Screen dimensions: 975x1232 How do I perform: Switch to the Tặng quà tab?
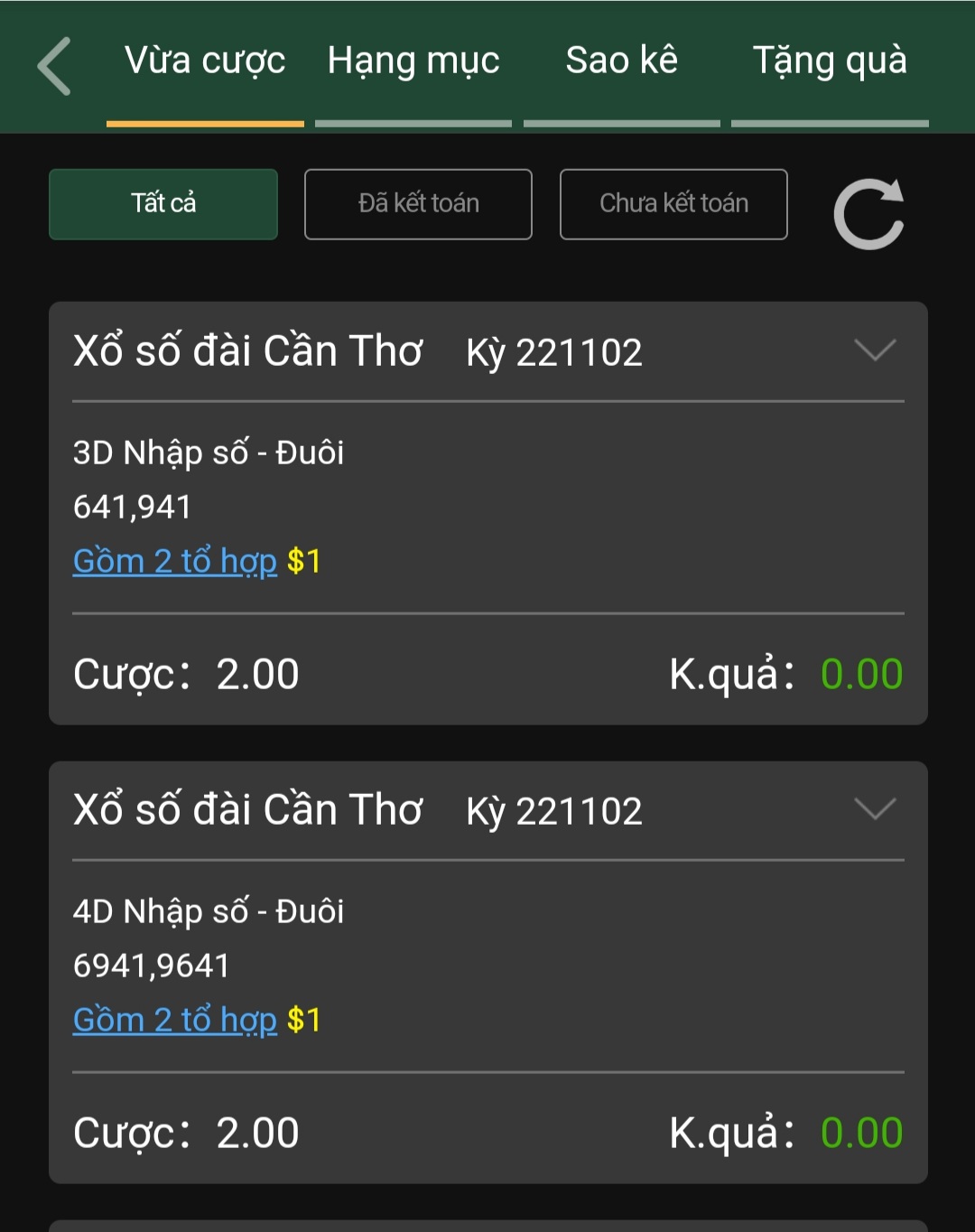[x=830, y=61]
